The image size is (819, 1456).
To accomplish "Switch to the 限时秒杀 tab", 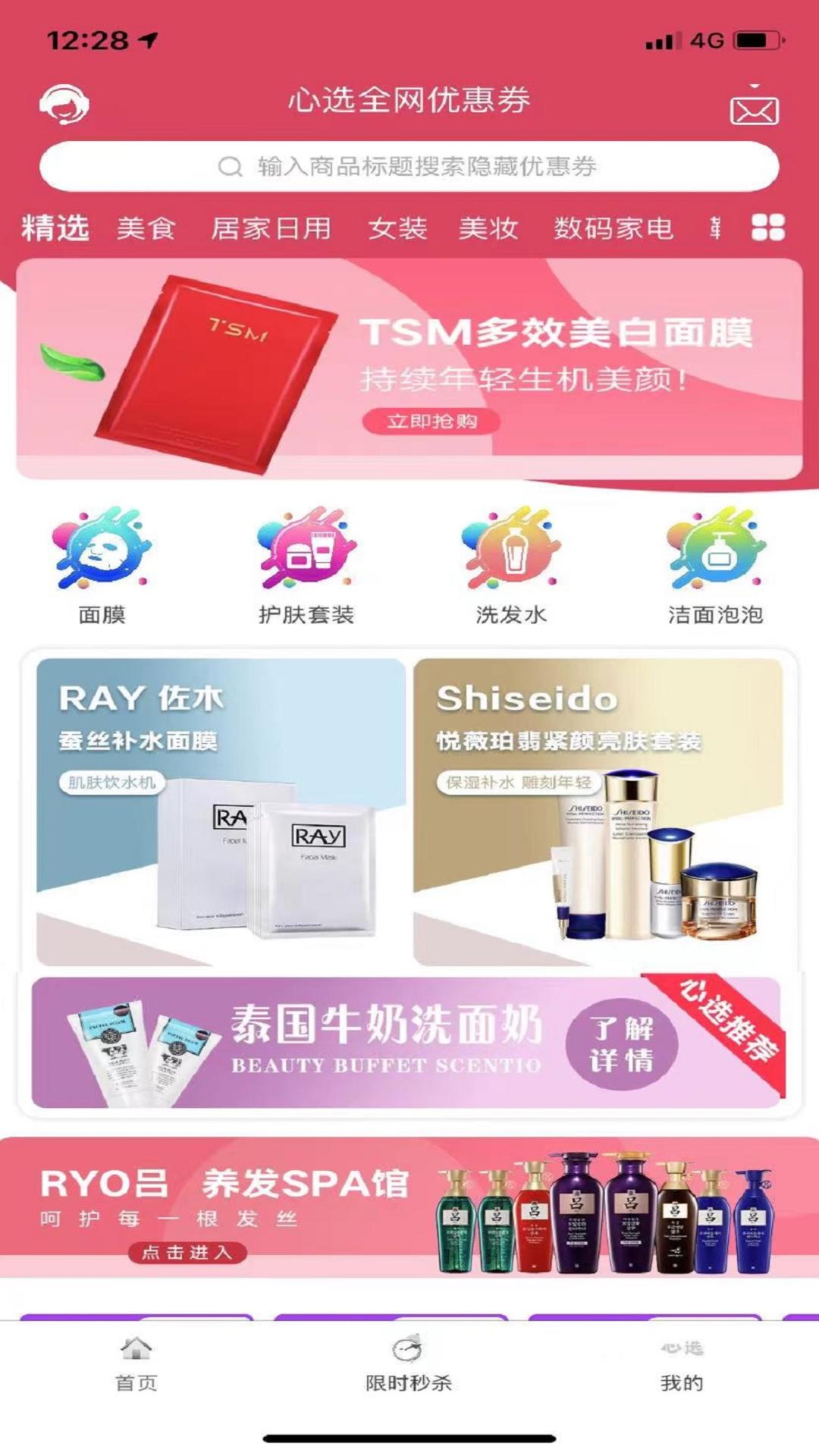I will coord(409,1365).
